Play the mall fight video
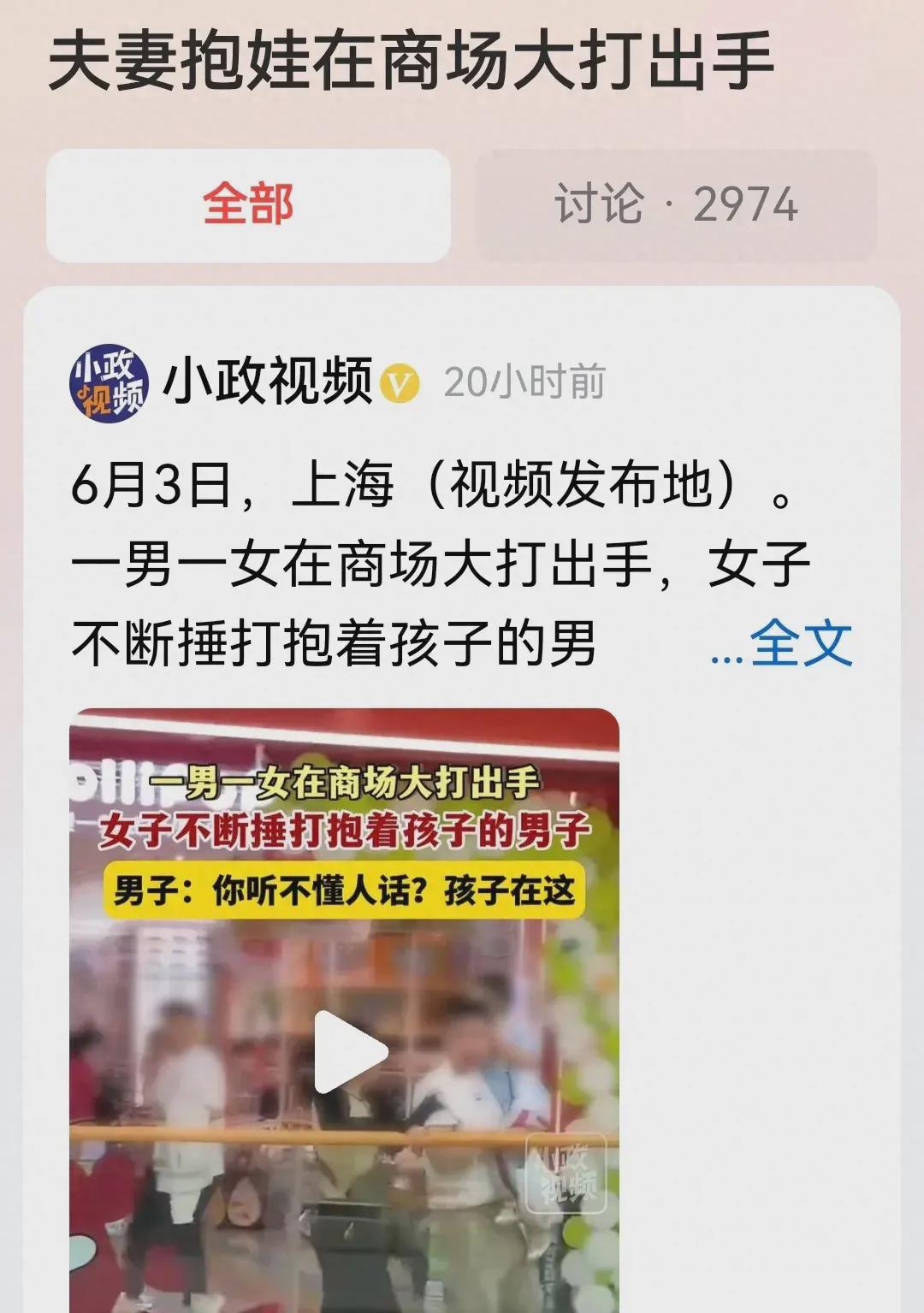 350,1052
